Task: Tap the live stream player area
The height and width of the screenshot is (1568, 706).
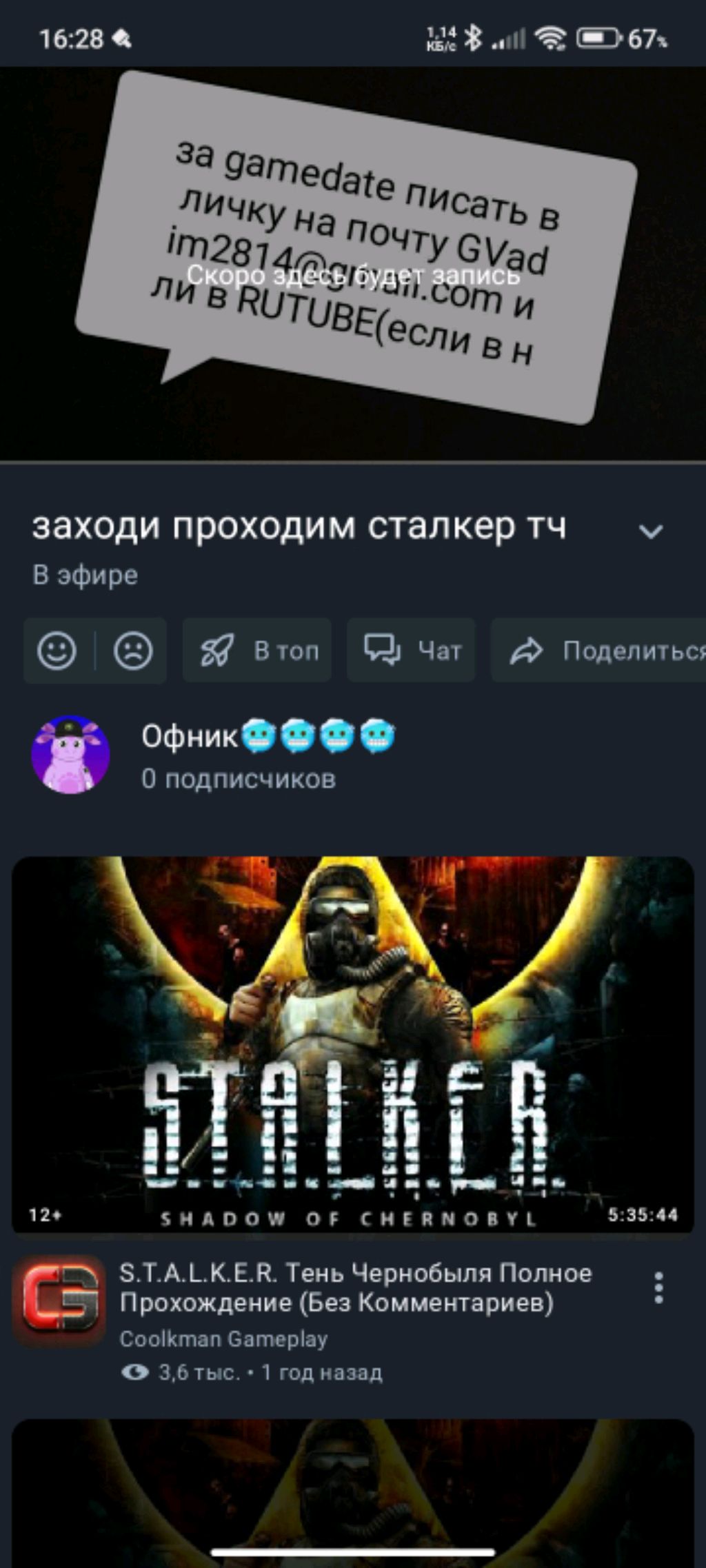Action: [x=353, y=263]
